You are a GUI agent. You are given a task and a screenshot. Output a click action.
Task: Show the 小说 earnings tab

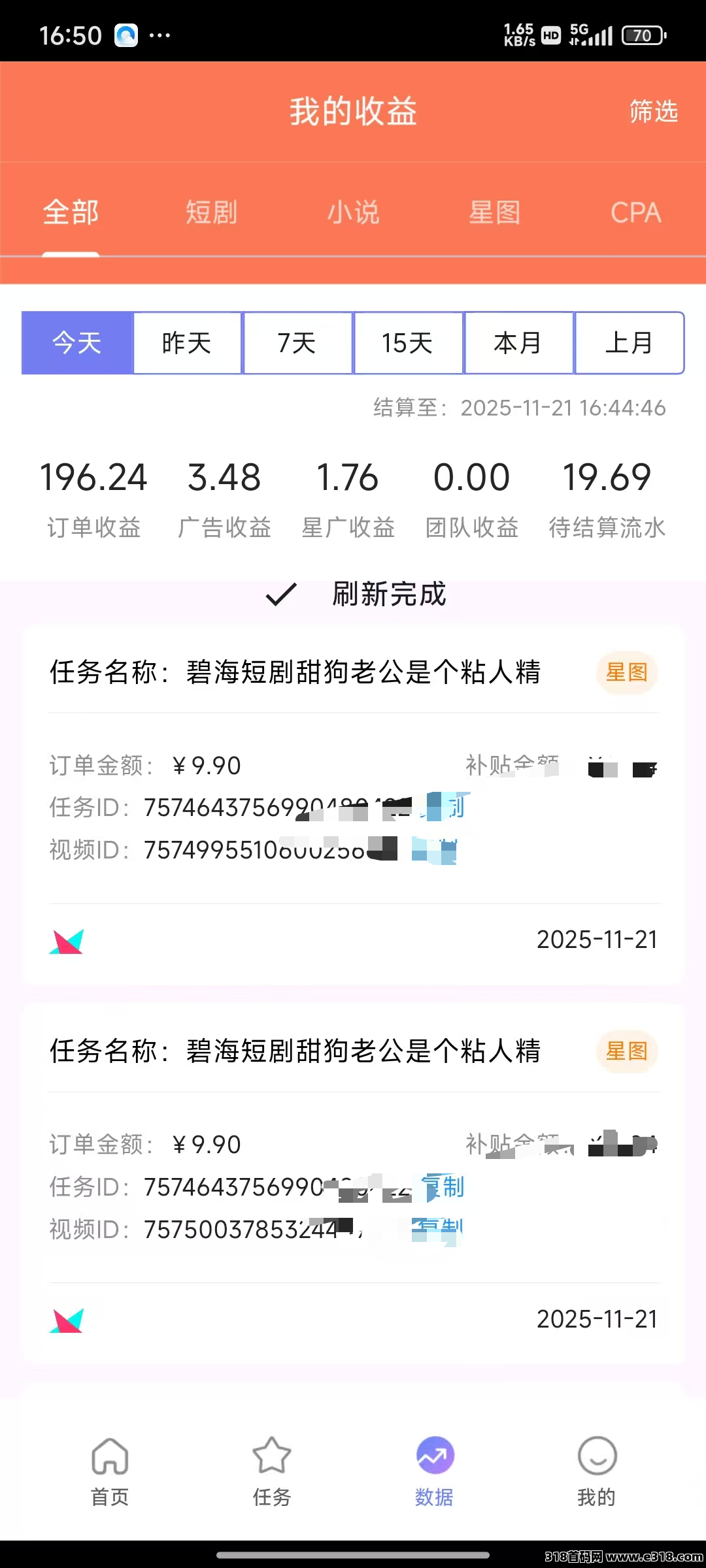coord(353,212)
